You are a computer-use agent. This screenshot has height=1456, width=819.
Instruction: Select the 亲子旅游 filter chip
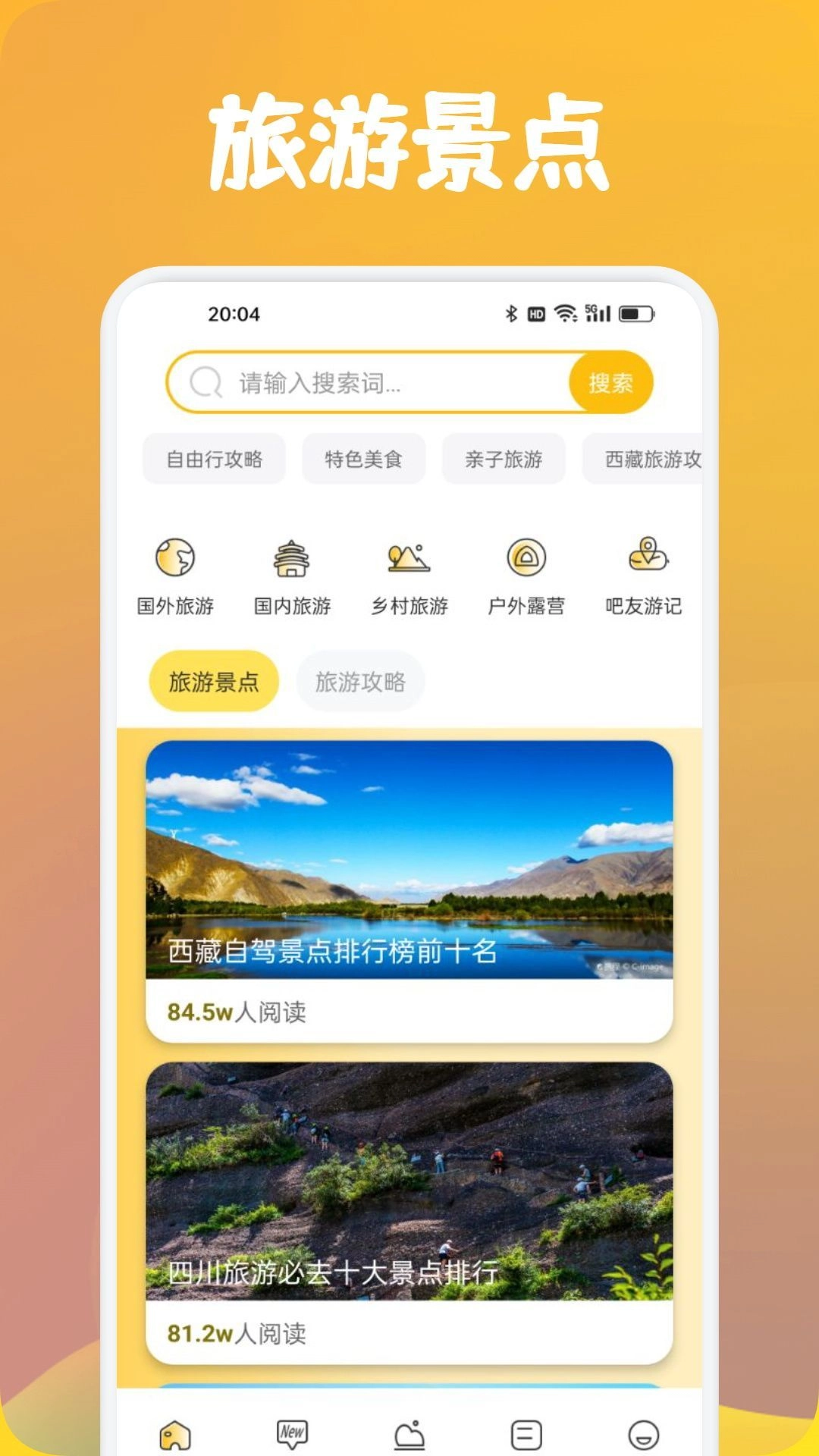(x=503, y=459)
